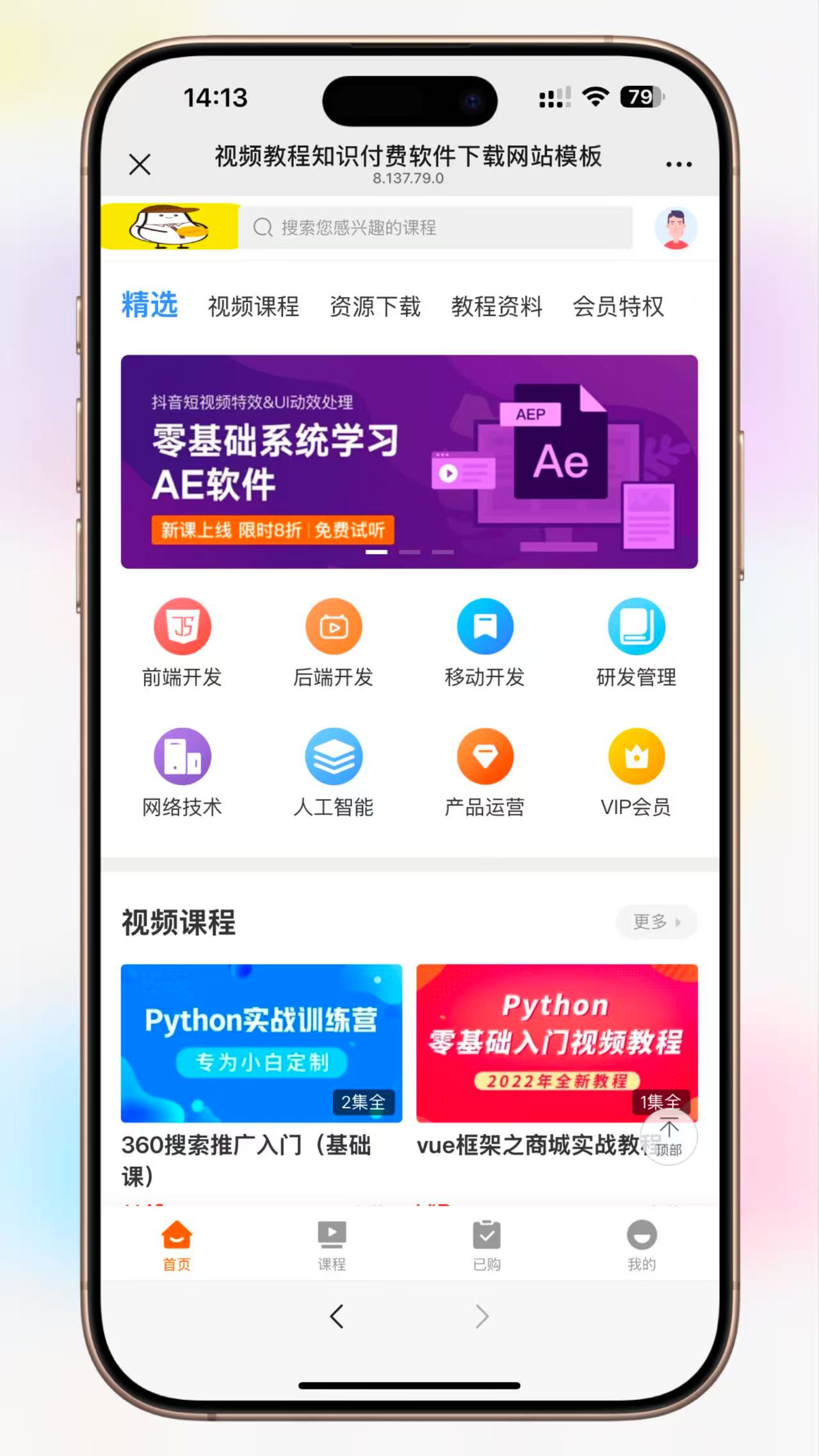Jump back to top with 顶部 button
The image size is (819, 1456).
pyautogui.click(x=669, y=1138)
